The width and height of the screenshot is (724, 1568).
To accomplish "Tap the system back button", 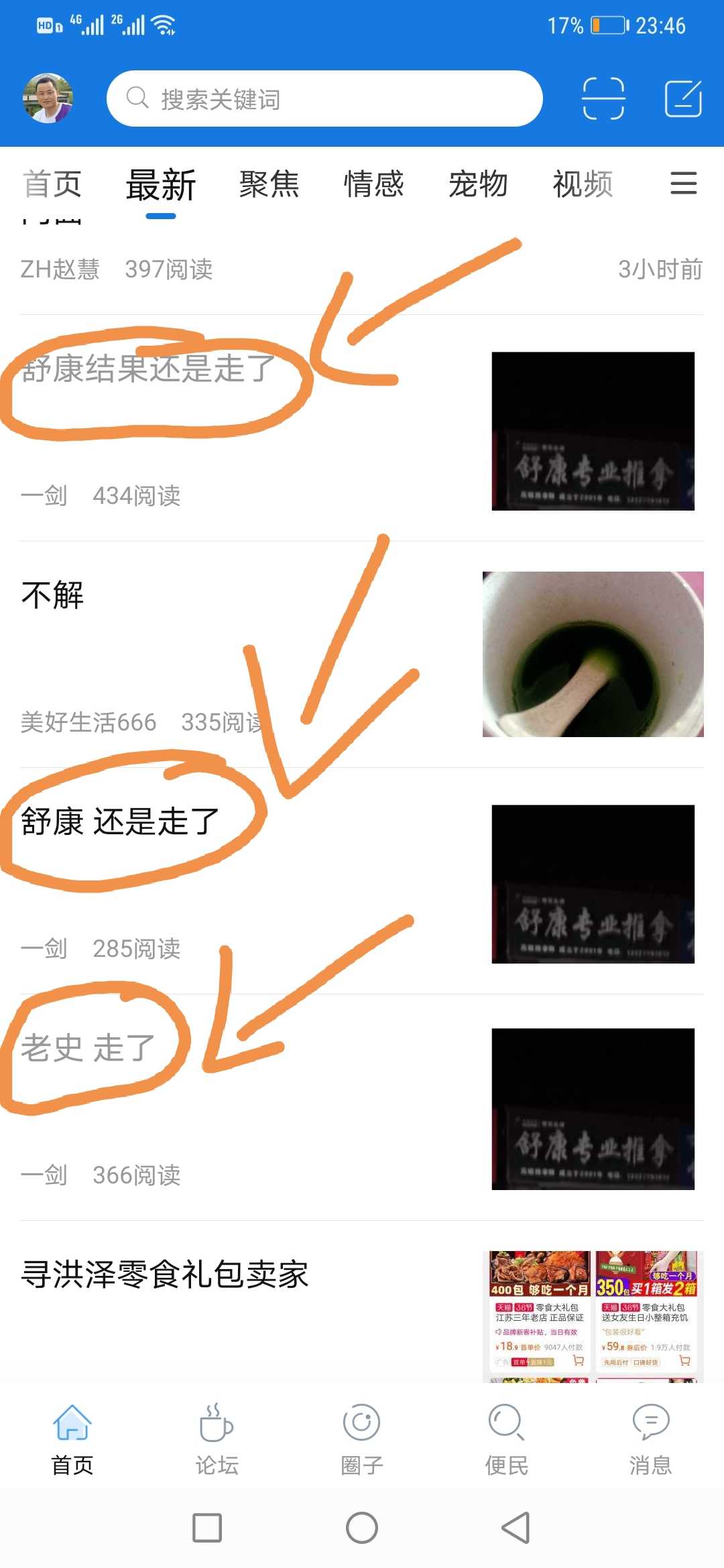I will [516, 1528].
